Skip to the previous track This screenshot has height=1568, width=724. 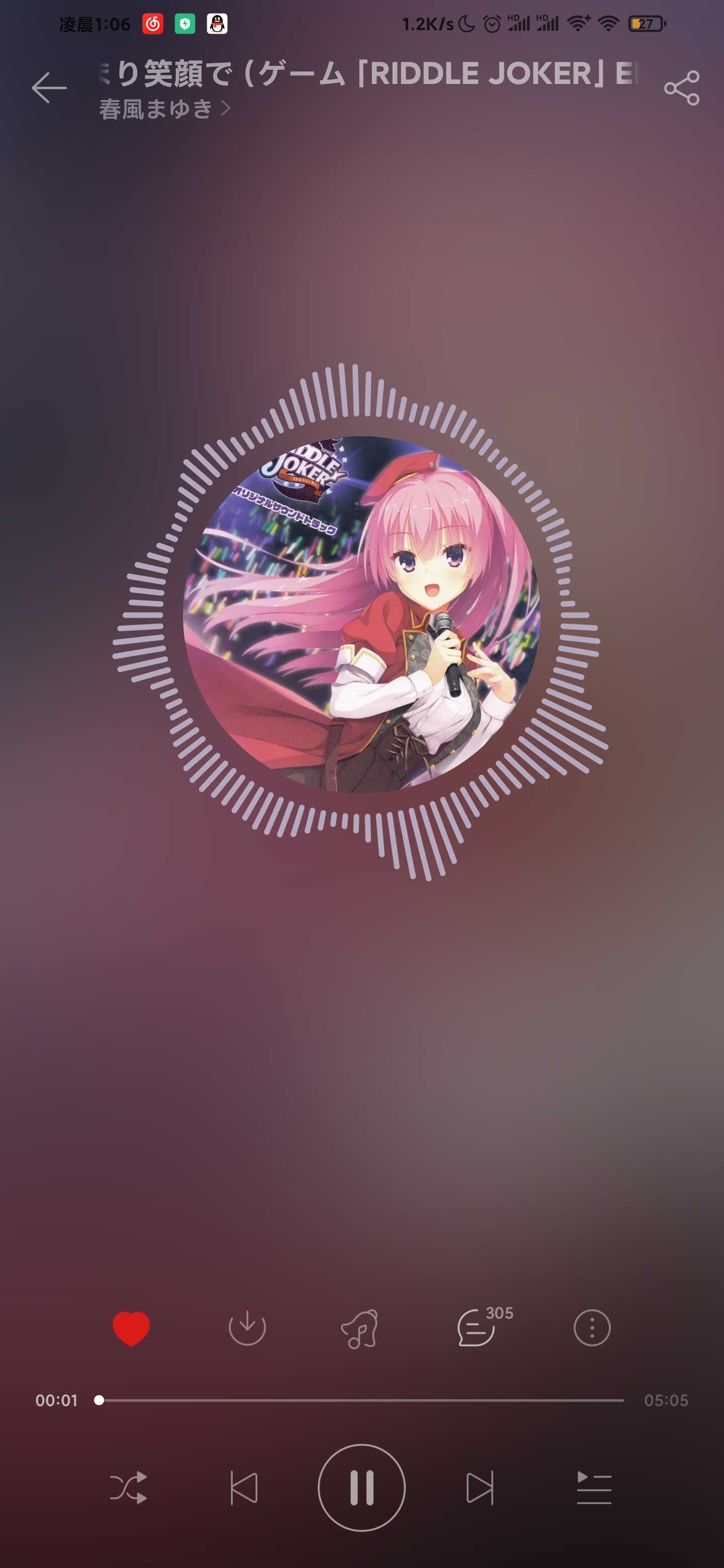coord(243,1488)
